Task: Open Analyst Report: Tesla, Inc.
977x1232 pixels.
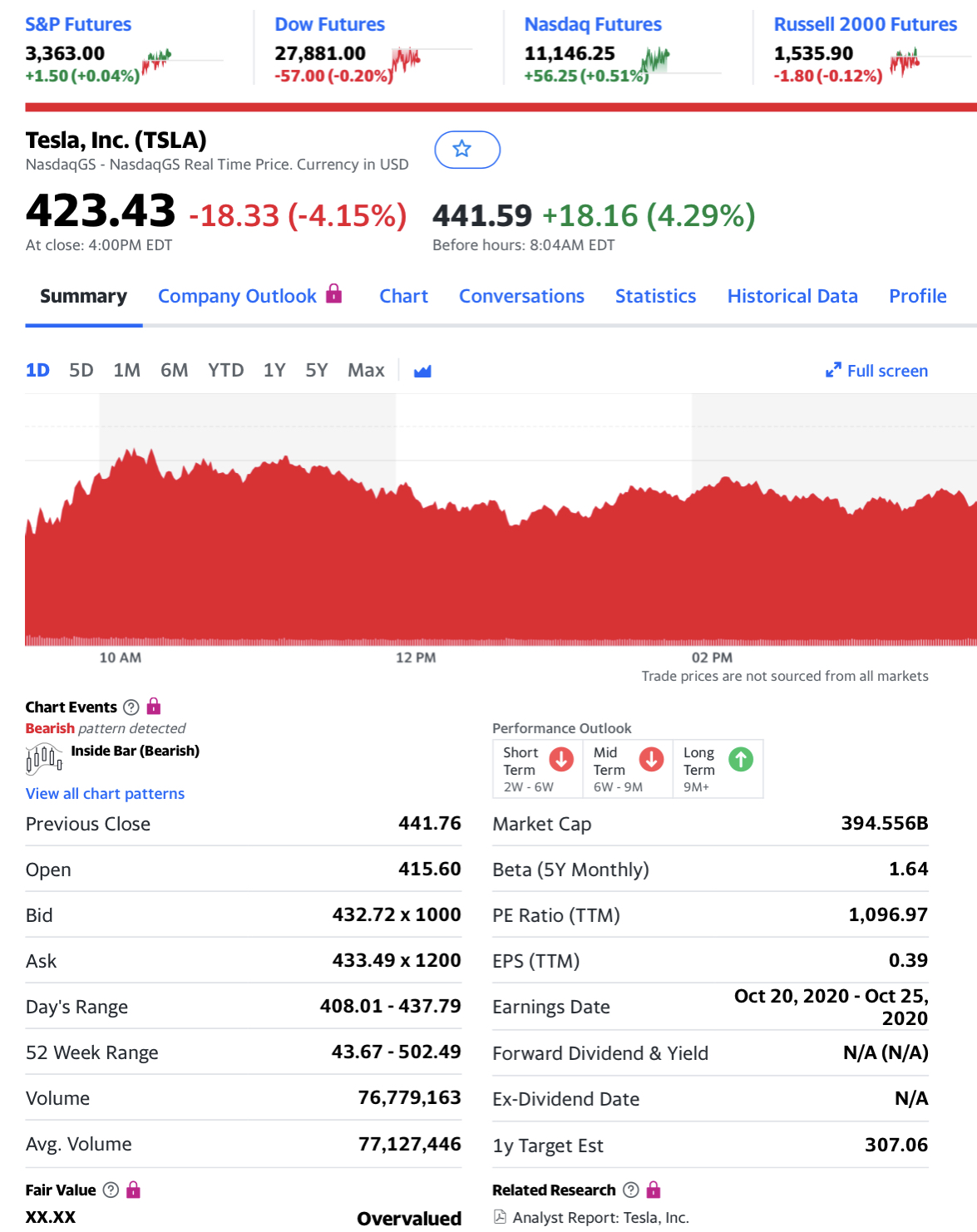Action: pyautogui.click(x=600, y=1217)
